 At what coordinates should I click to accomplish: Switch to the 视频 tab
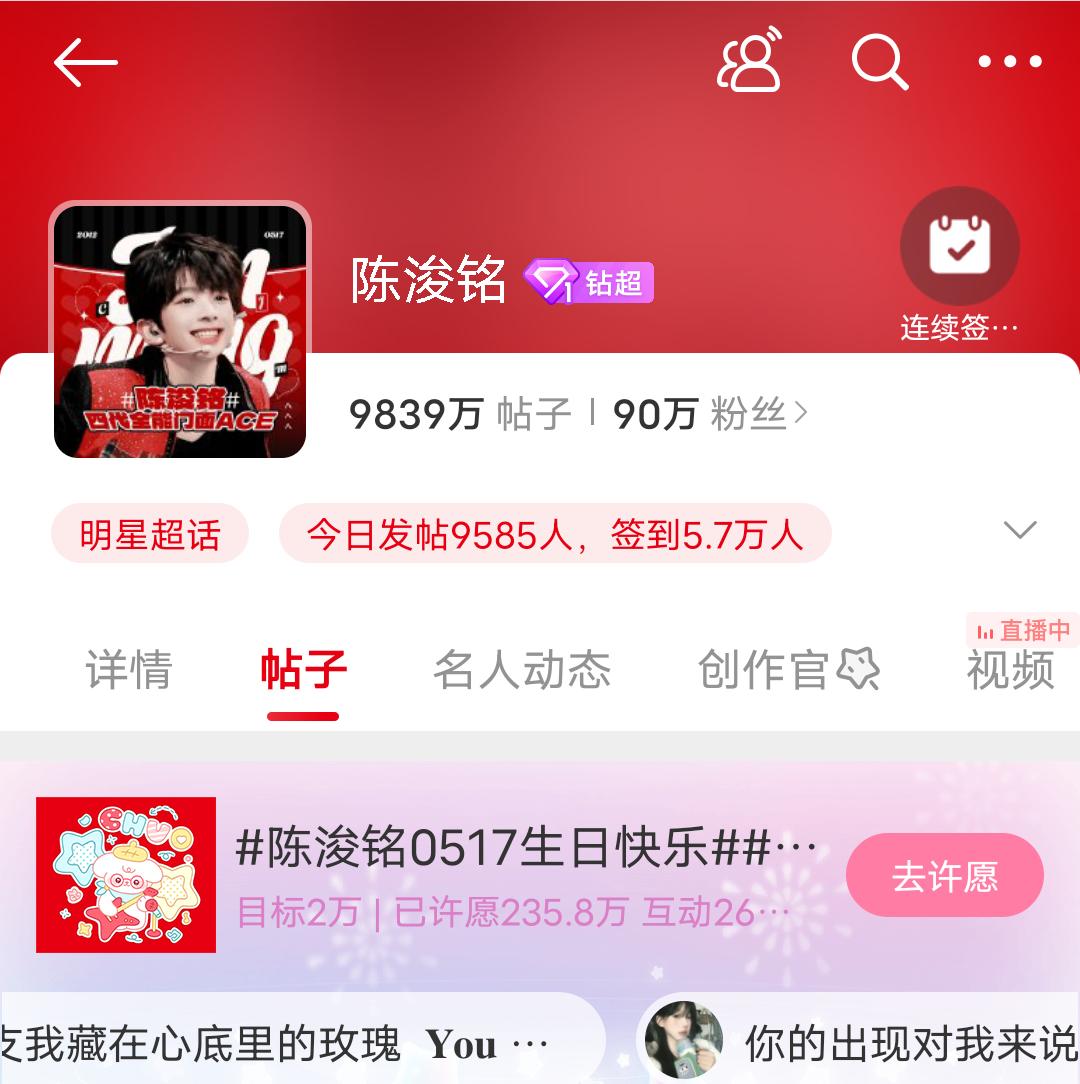[1010, 669]
